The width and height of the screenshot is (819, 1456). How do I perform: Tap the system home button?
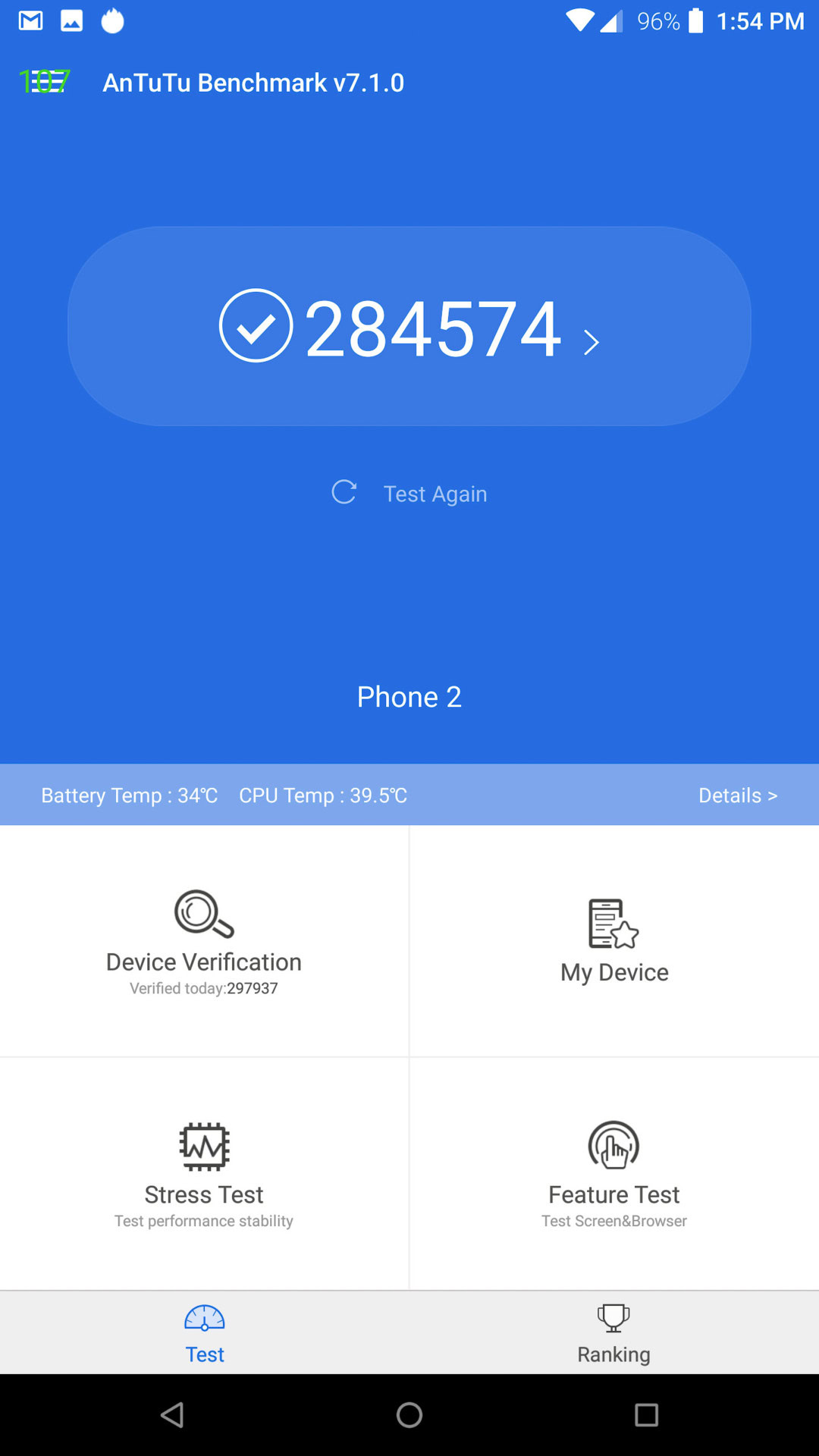409,1415
